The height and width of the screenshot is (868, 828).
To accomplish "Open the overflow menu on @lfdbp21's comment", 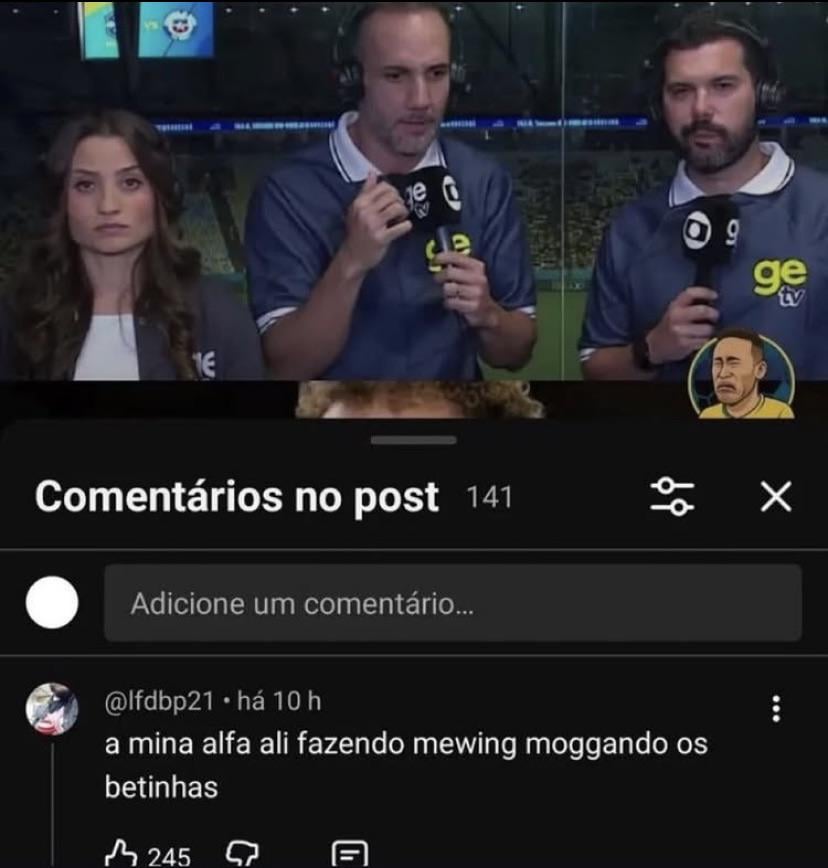I will (x=776, y=709).
